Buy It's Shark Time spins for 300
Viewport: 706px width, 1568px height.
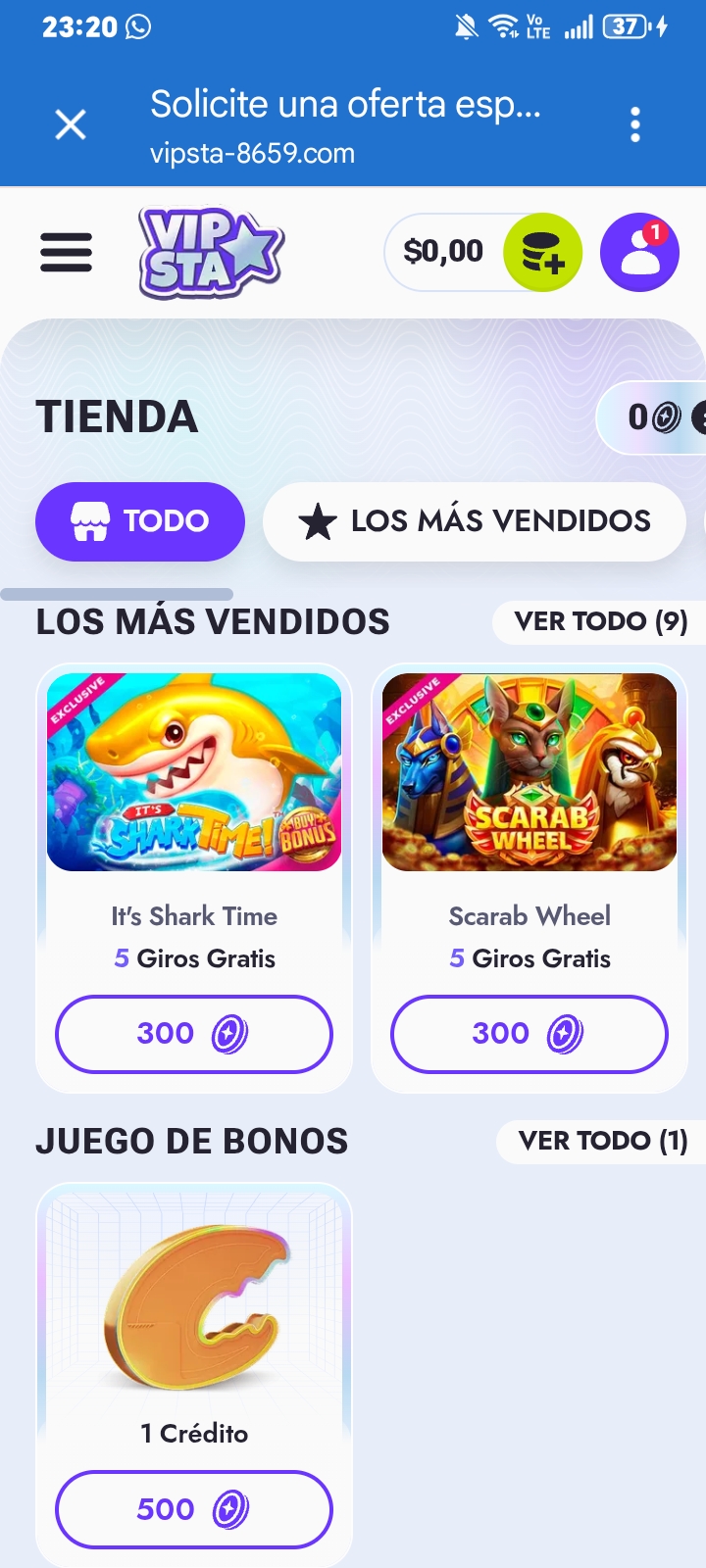(x=194, y=1034)
